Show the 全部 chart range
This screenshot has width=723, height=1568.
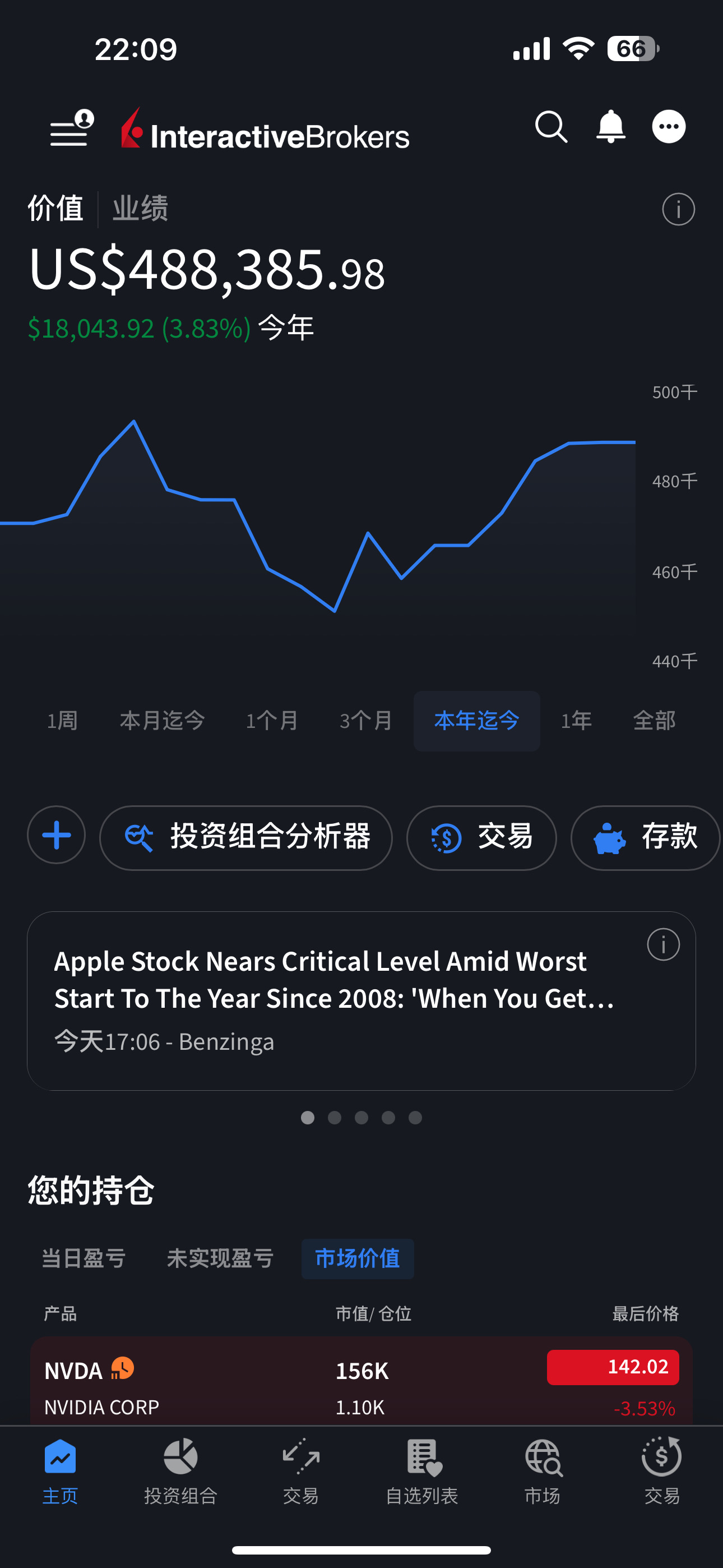tap(654, 721)
